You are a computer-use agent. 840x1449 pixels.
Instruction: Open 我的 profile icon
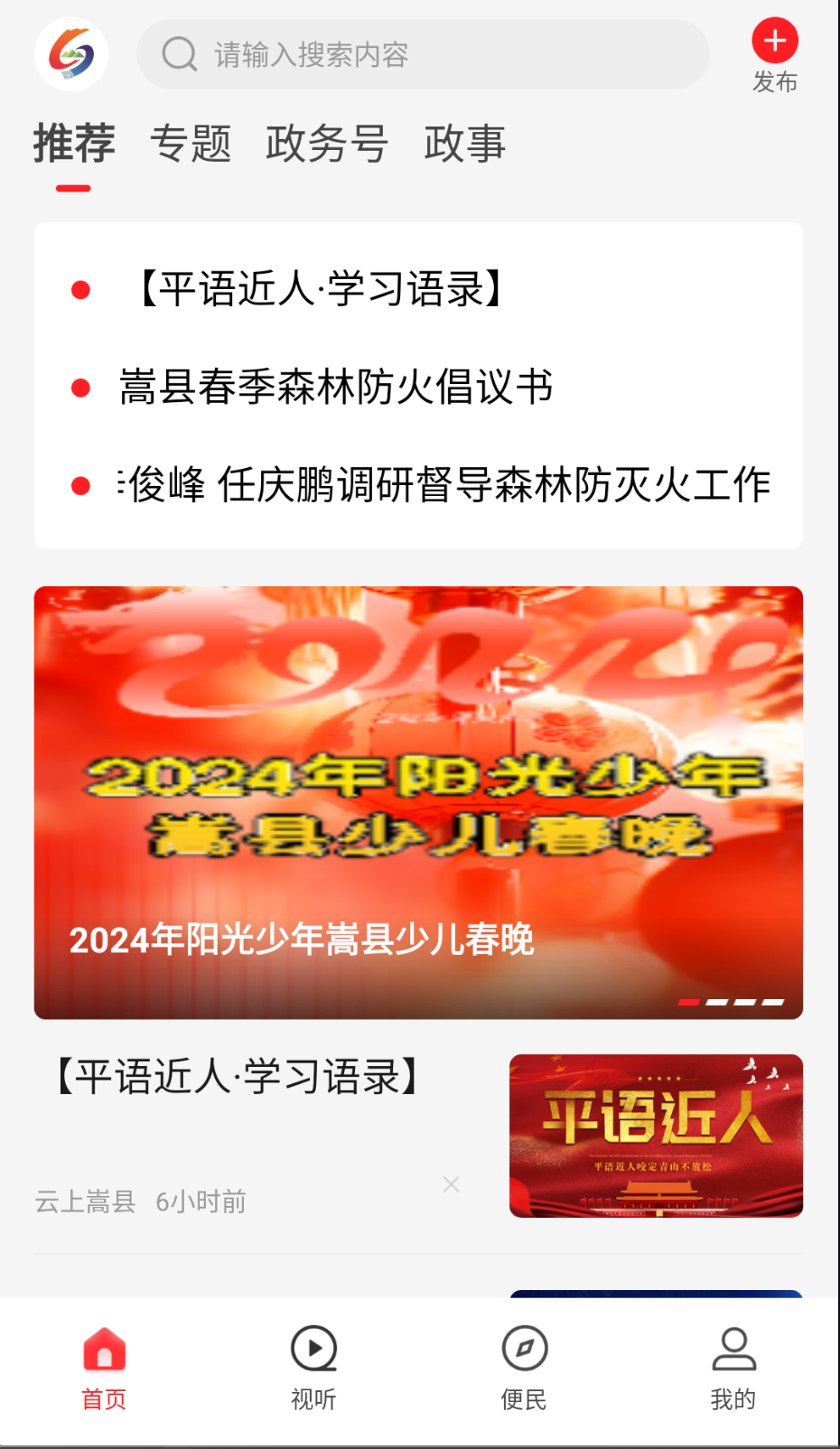(x=733, y=1349)
